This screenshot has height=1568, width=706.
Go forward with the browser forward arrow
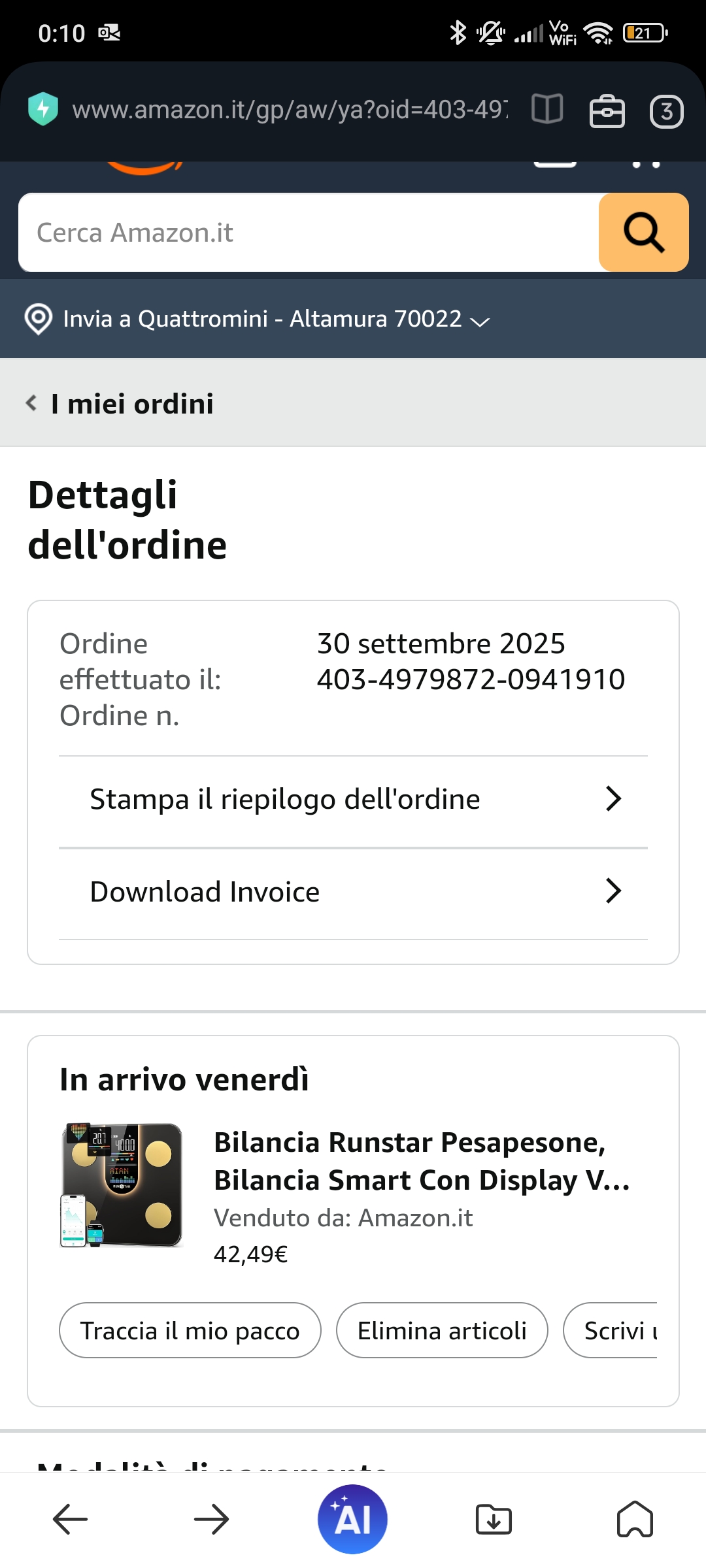212,1520
